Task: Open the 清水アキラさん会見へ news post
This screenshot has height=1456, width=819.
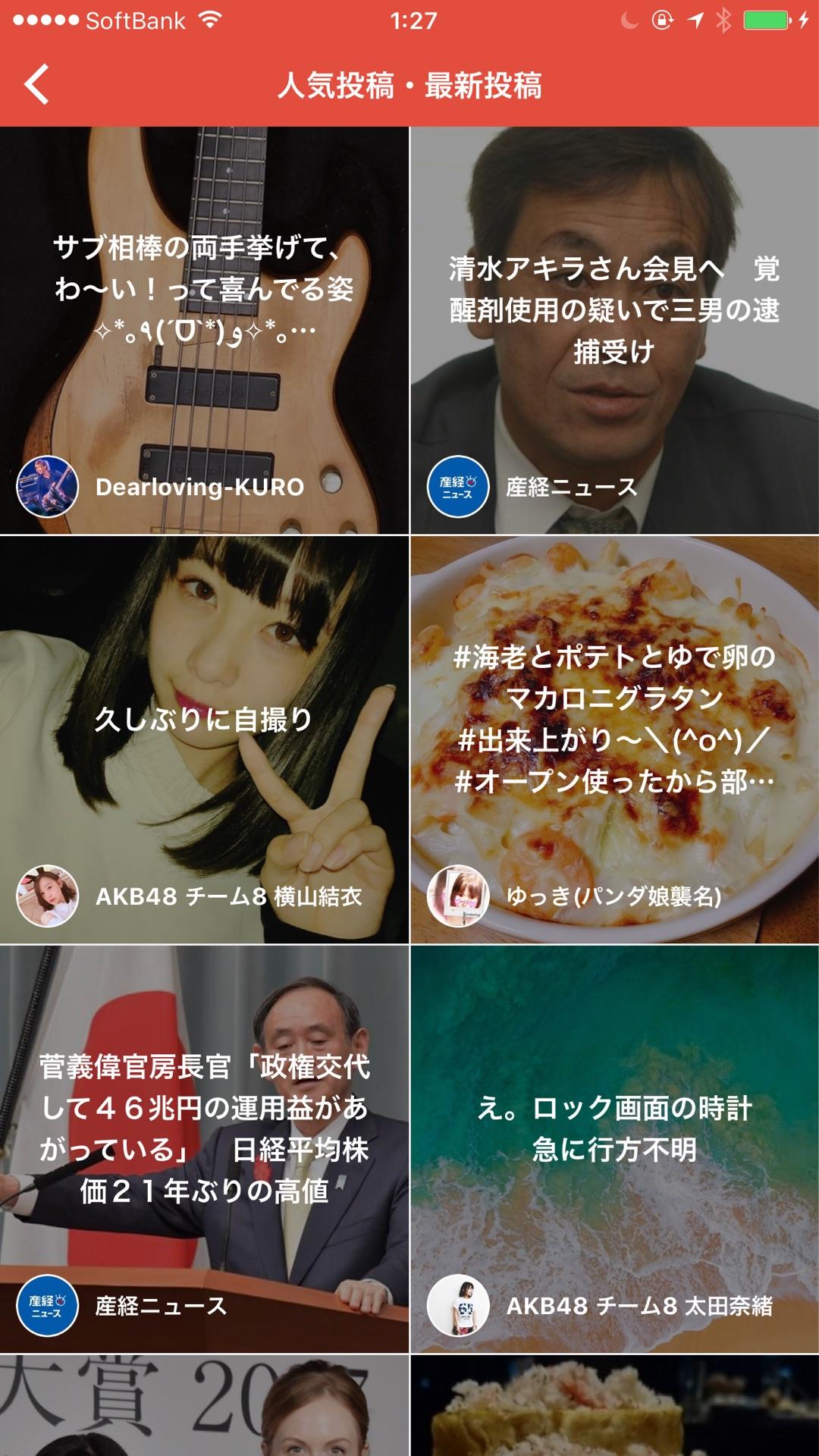Action: pyautogui.click(x=614, y=331)
